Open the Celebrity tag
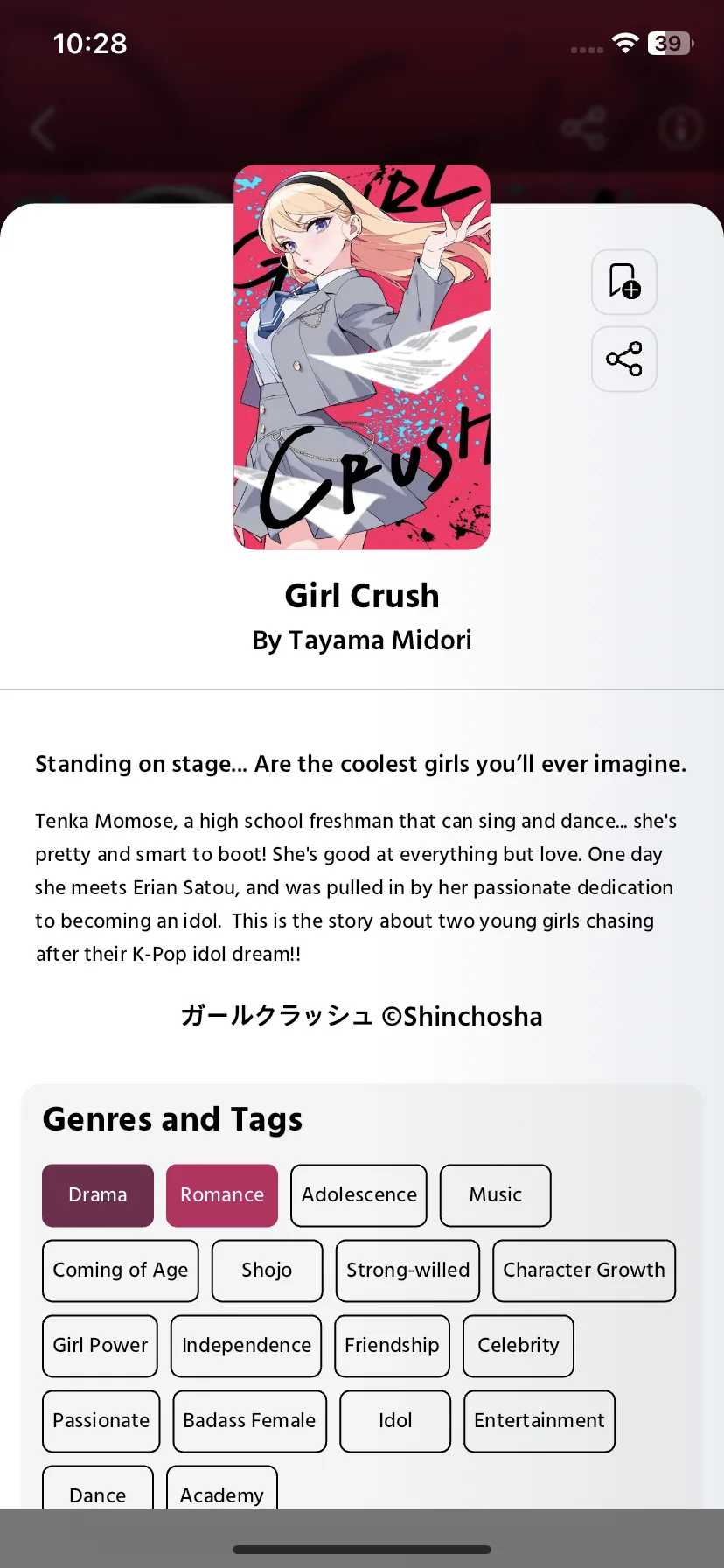The image size is (724, 1568). pyautogui.click(x=518, y=1346)
